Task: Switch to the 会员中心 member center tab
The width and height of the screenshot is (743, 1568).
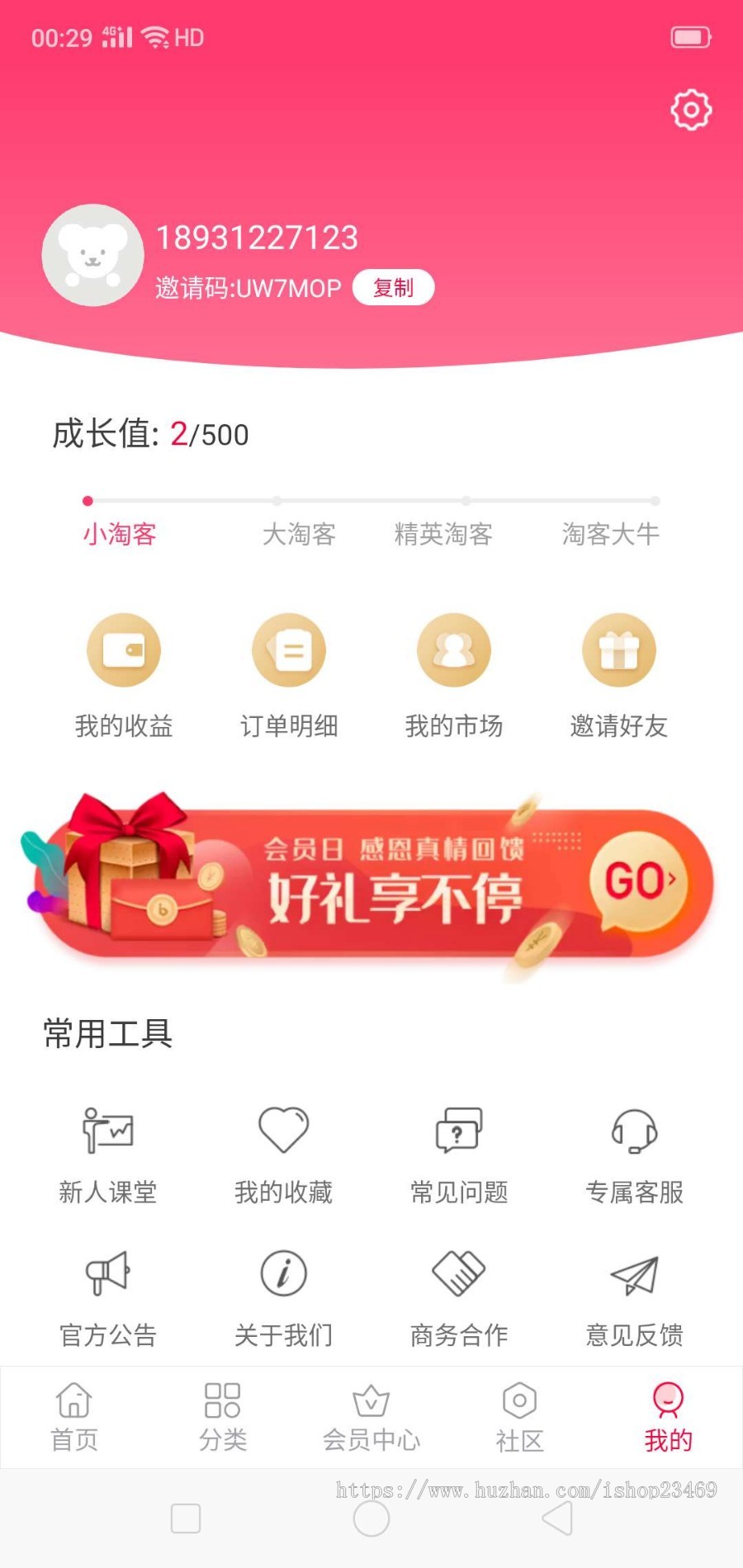Action: tap(371, 1417)
